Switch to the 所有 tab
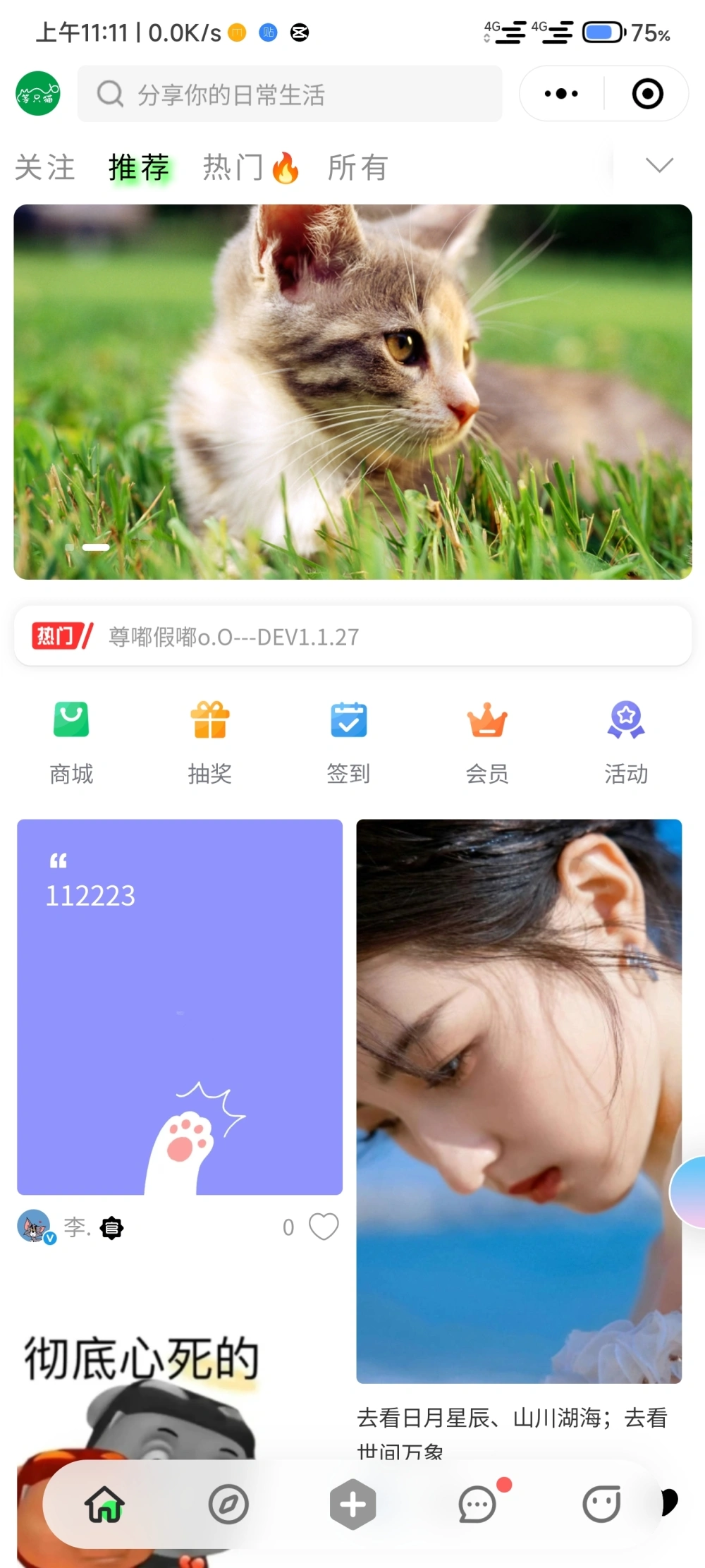 tap(357, 168)
